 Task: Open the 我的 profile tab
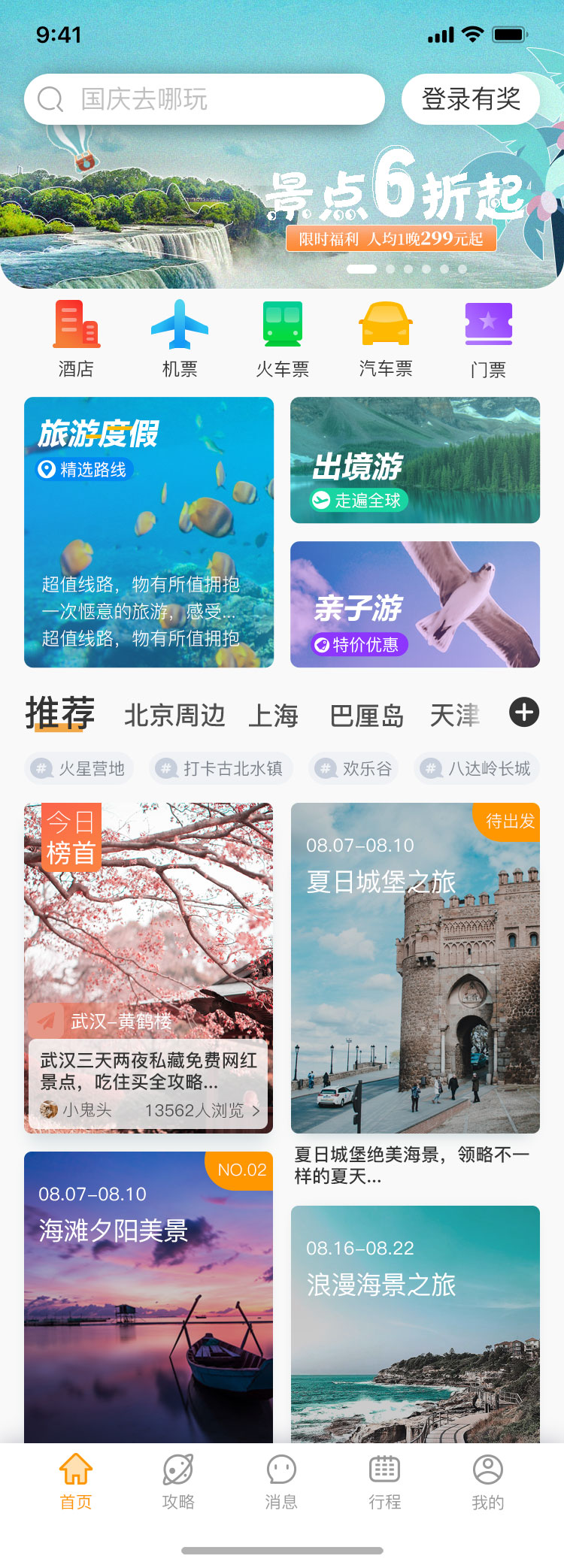(487, 1481)
